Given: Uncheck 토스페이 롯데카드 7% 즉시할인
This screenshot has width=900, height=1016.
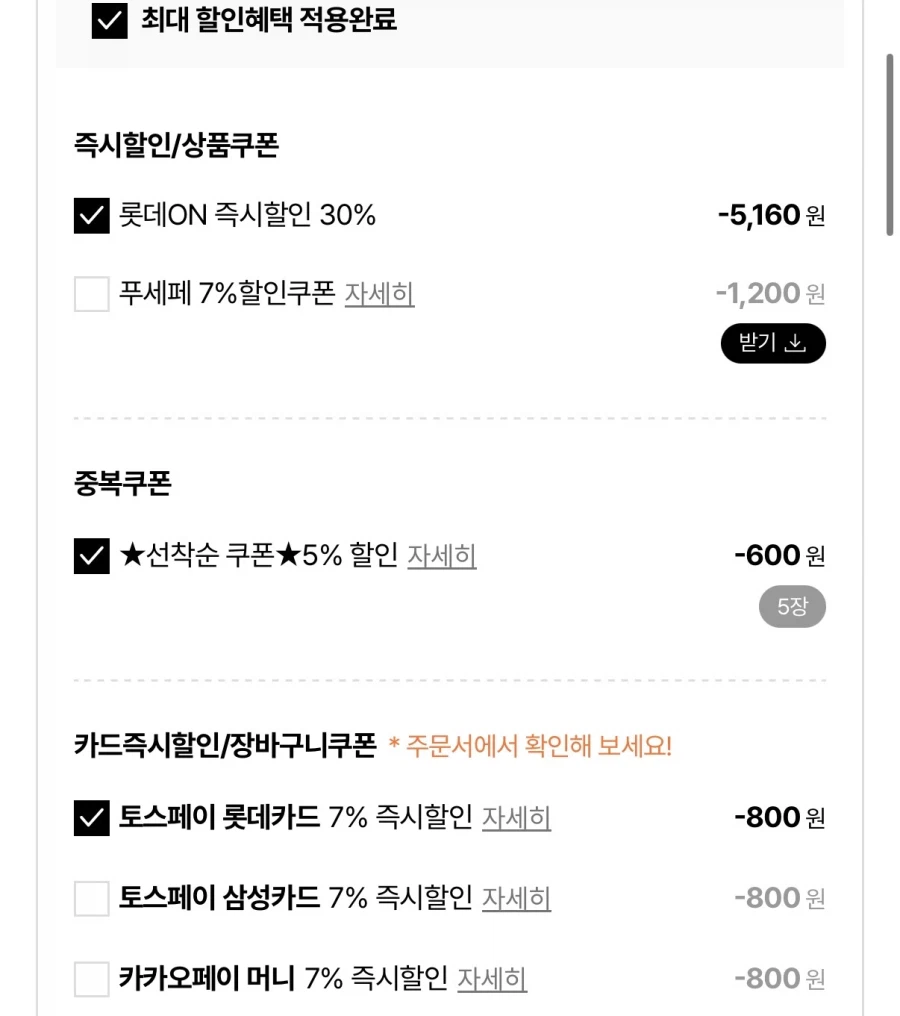Looking at the screenshot, I should click(90, 818).
